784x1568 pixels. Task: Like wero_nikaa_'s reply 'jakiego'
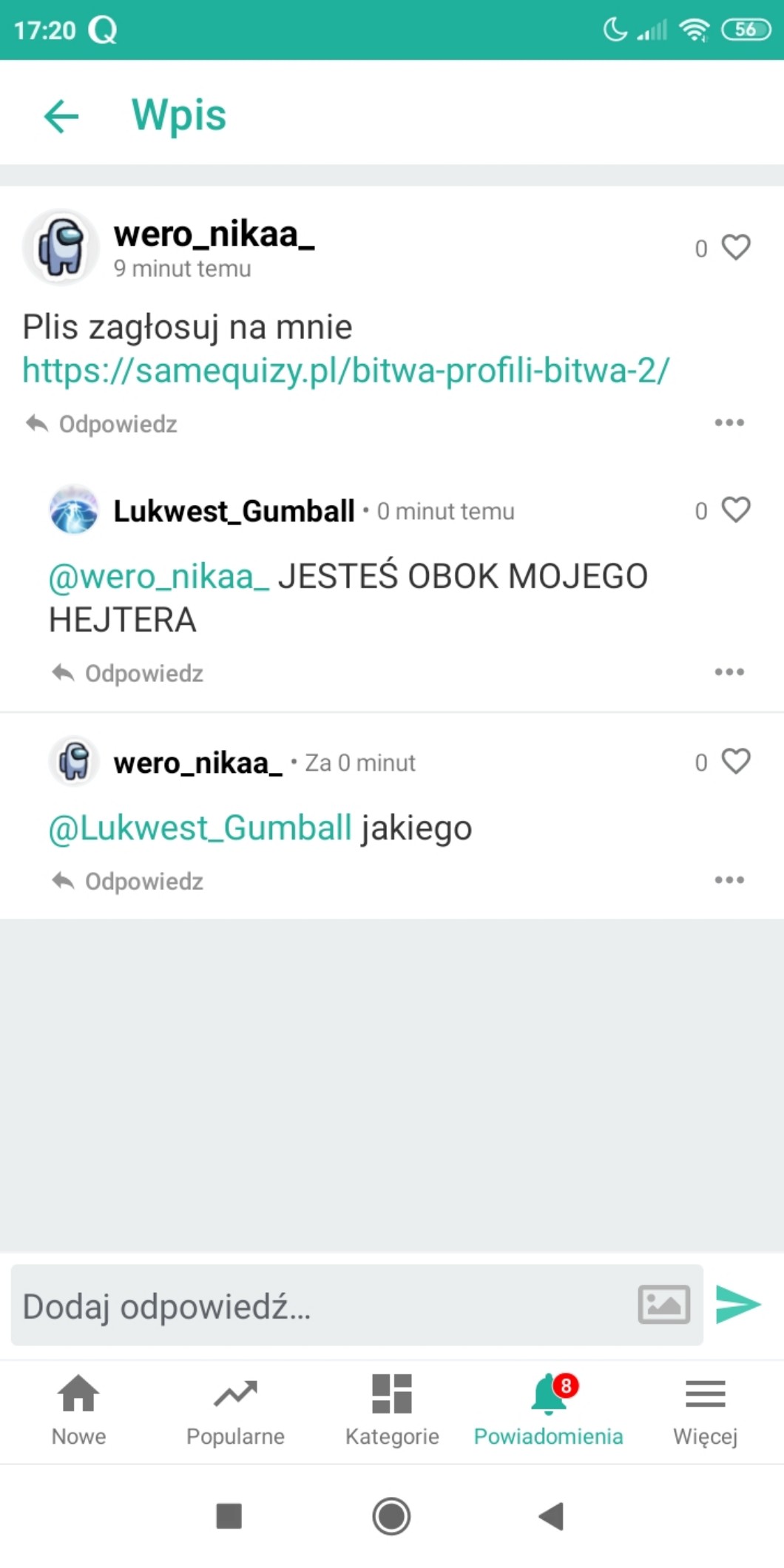tap(735, 762)
